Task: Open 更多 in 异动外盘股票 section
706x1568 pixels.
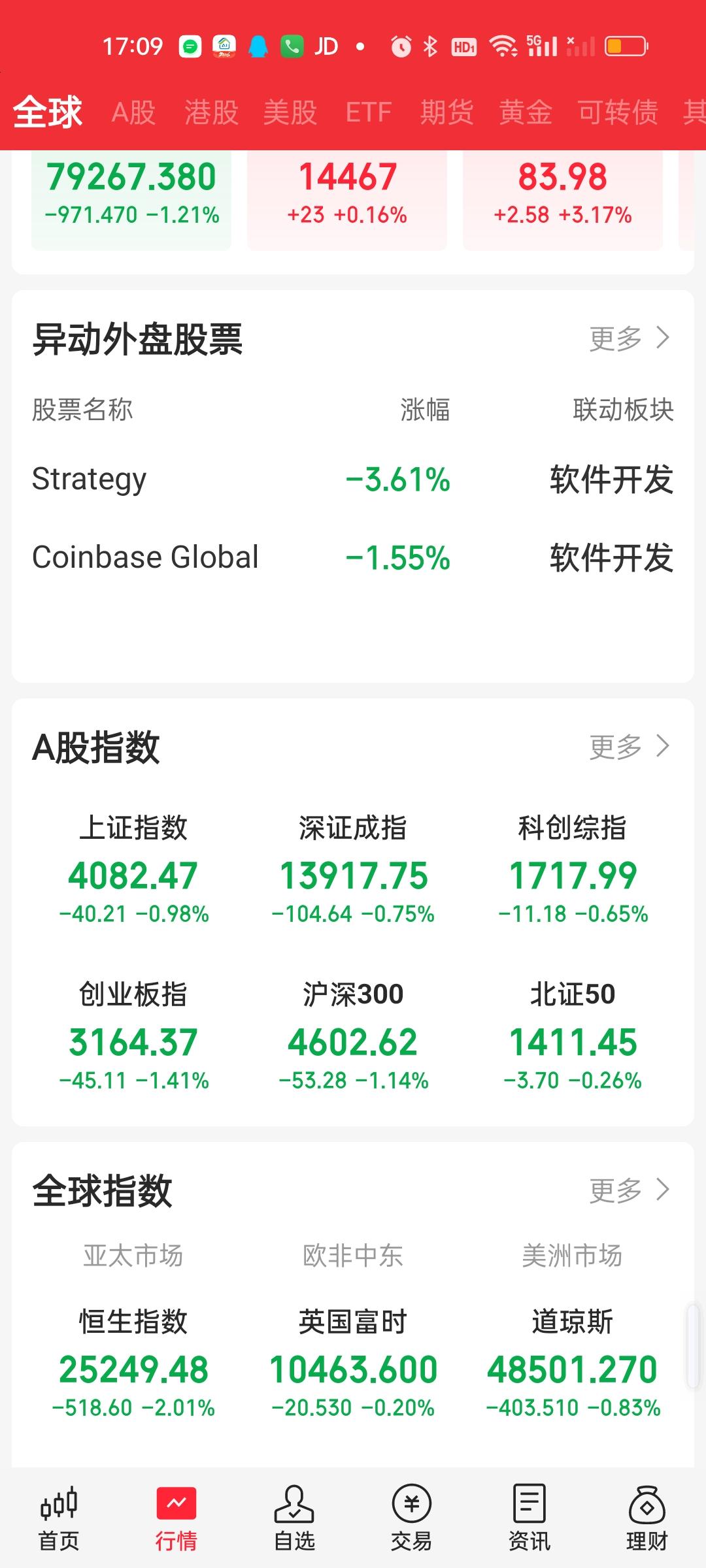Action: pyautogui.click(x=629, y=338)
